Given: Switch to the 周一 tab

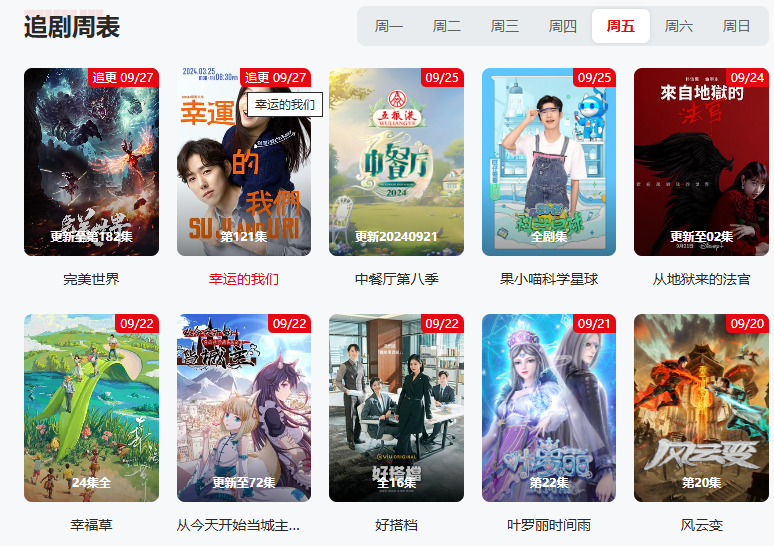Looking at the screenshot, I should pos(389,26).
